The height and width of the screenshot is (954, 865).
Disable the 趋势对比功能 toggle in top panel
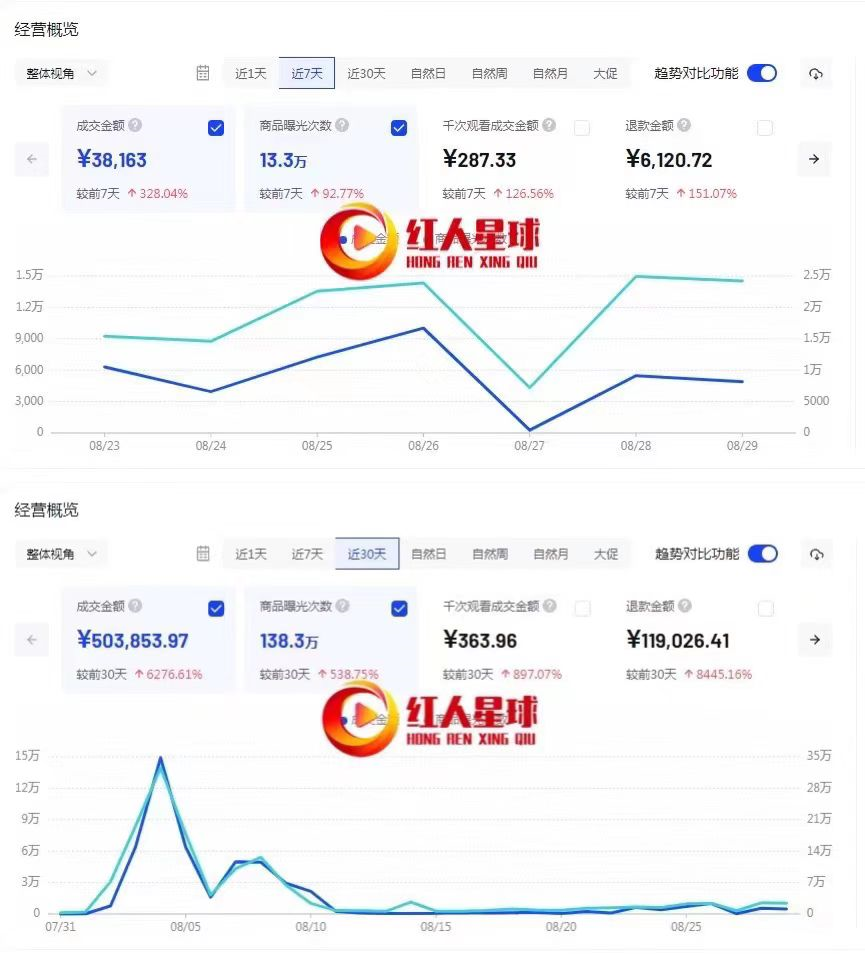pos(761,72)
